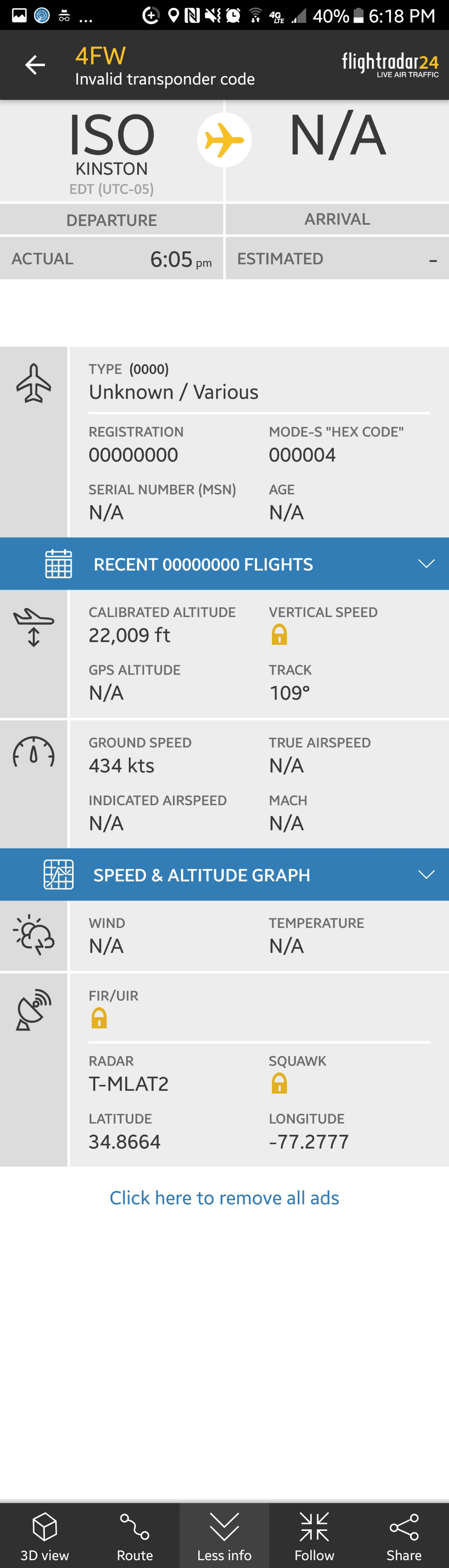
Task: Open the 3D view
Action: click(44, 1536)
